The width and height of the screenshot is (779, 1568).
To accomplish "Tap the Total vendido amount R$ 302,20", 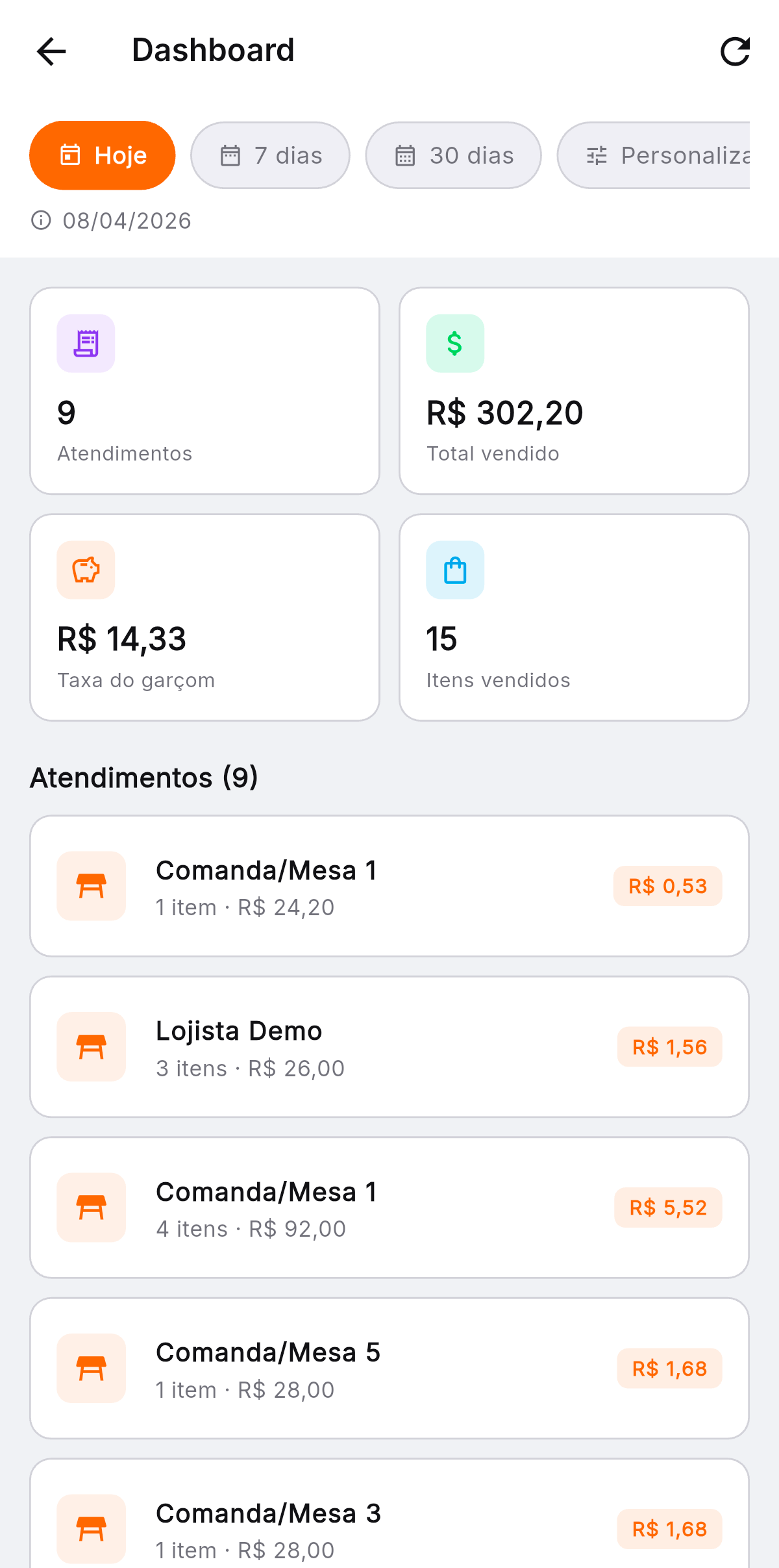I will coord(504,412).
